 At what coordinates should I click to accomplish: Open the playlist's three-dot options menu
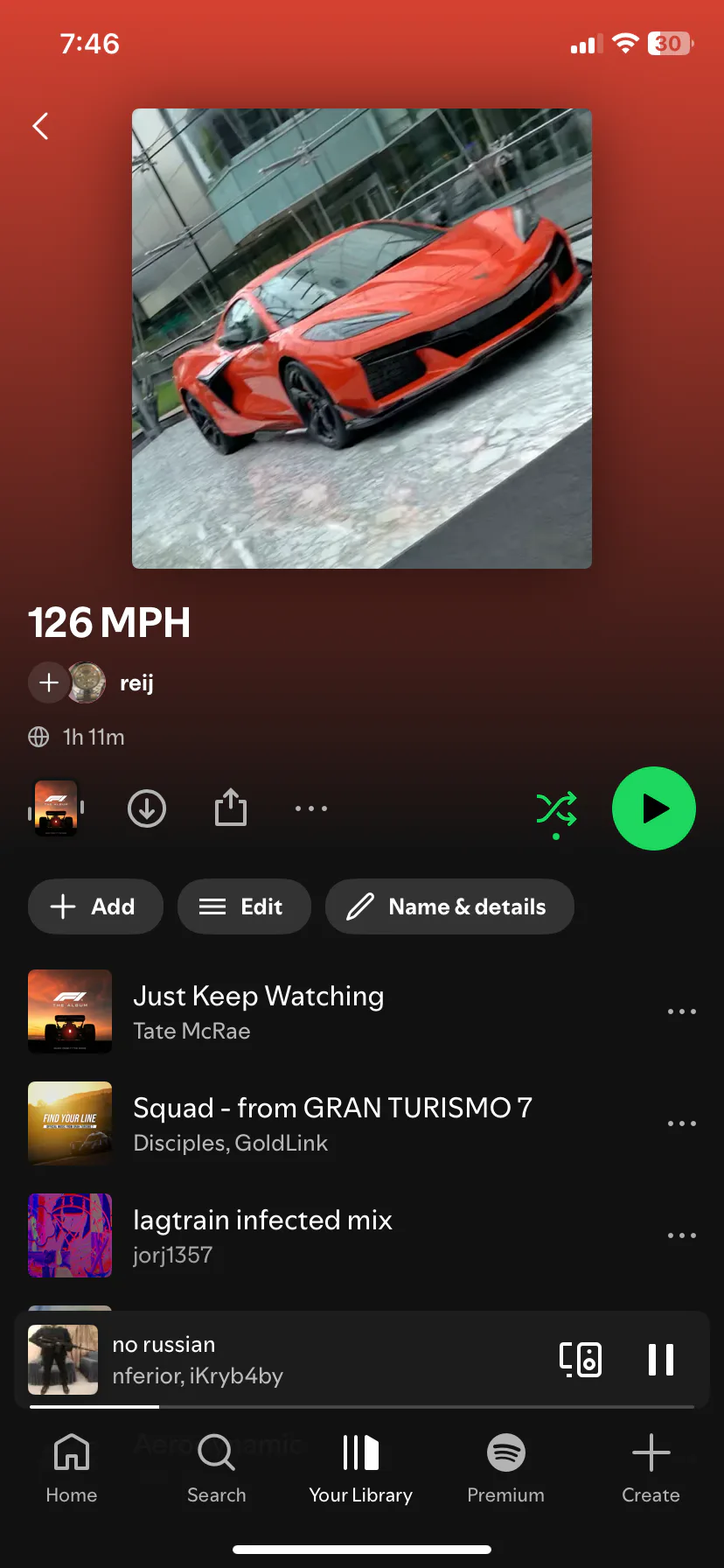pos(311,808)
